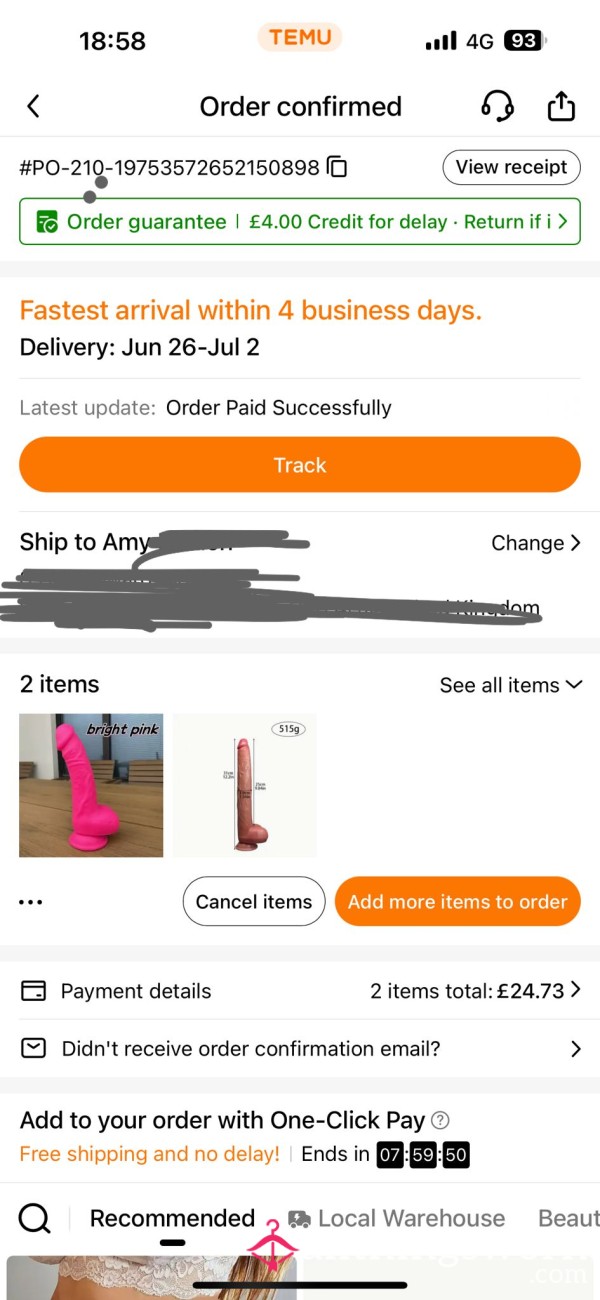Open the three-dot more options menu

pyautogui.click(x=31, y=902)
